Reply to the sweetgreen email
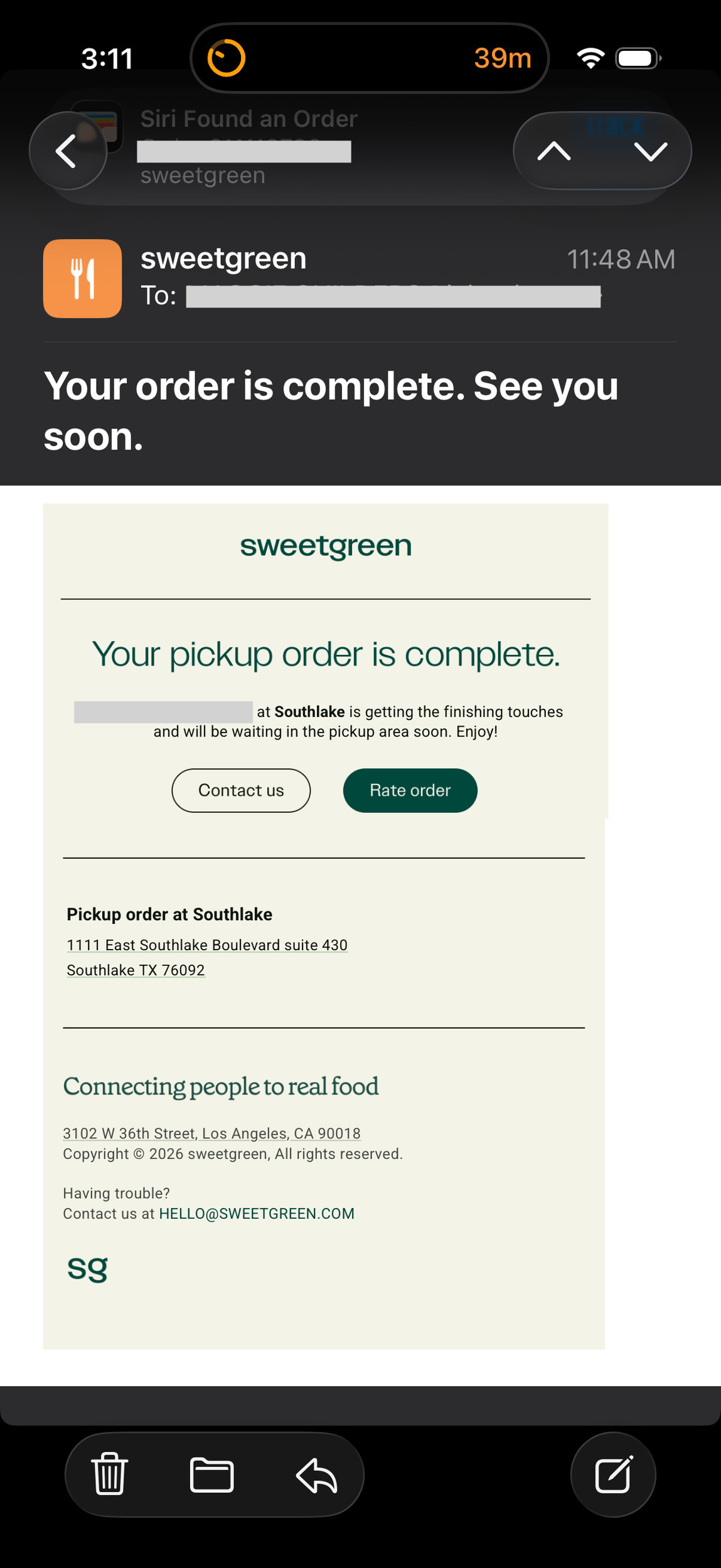The width and height of the screenshot is (721, 1568). [317, 1474]
